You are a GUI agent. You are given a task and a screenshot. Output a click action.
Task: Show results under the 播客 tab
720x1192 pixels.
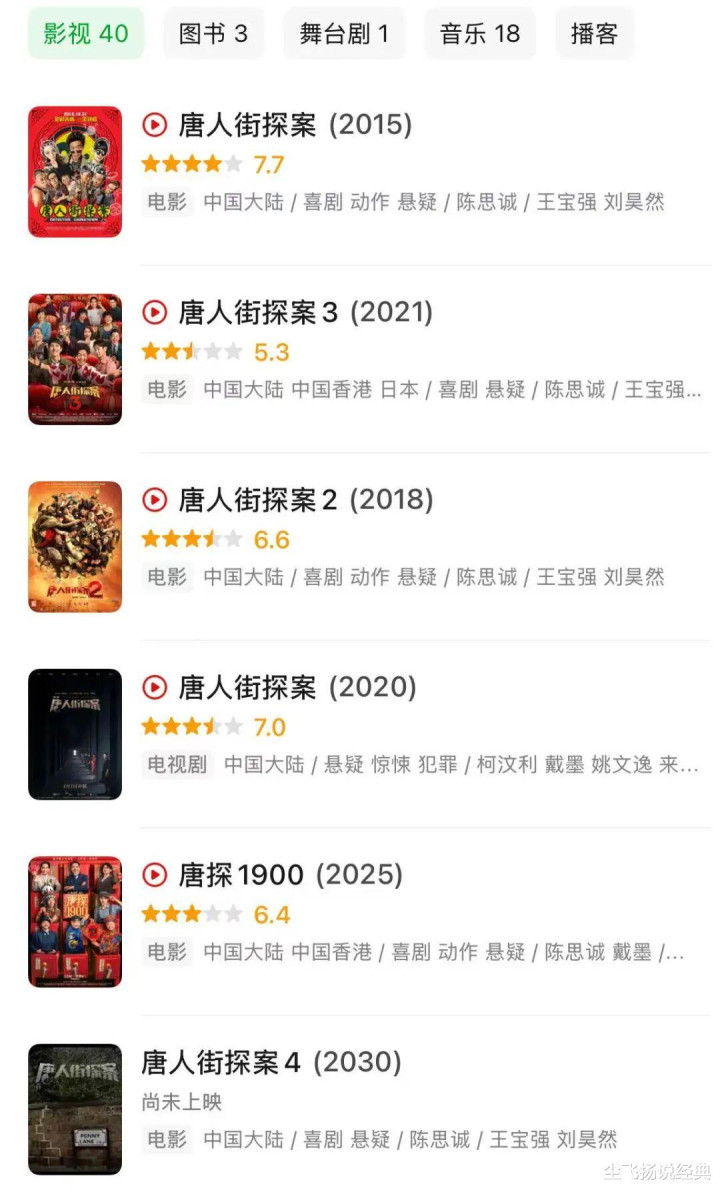[x=594, y=33]
